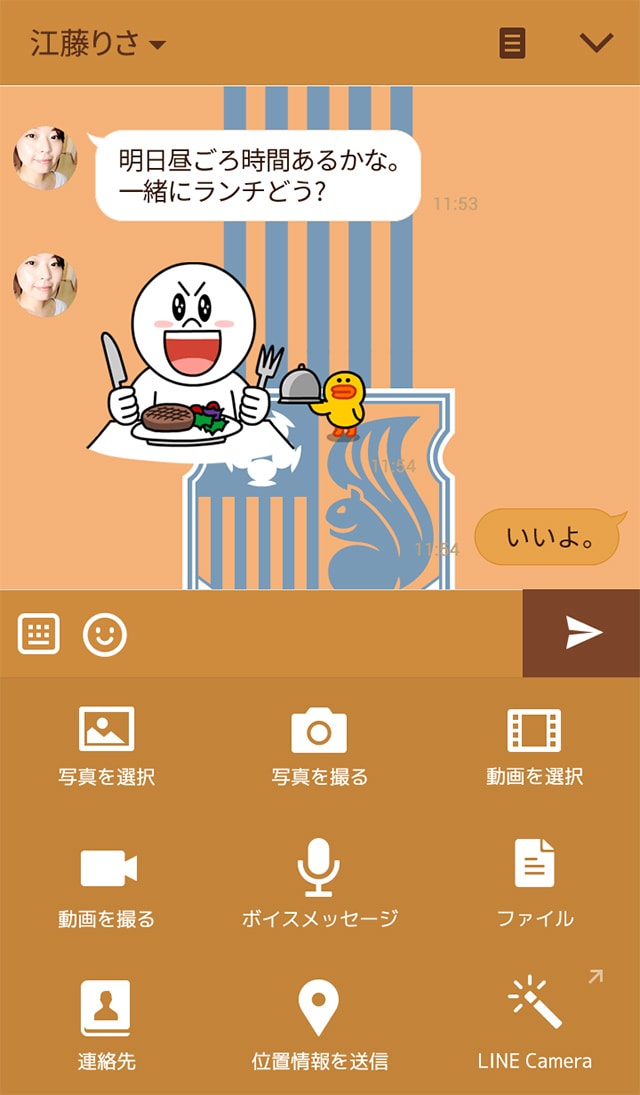
Task: Open the emoji sticker picker
Action: click(x=105, y=633)
